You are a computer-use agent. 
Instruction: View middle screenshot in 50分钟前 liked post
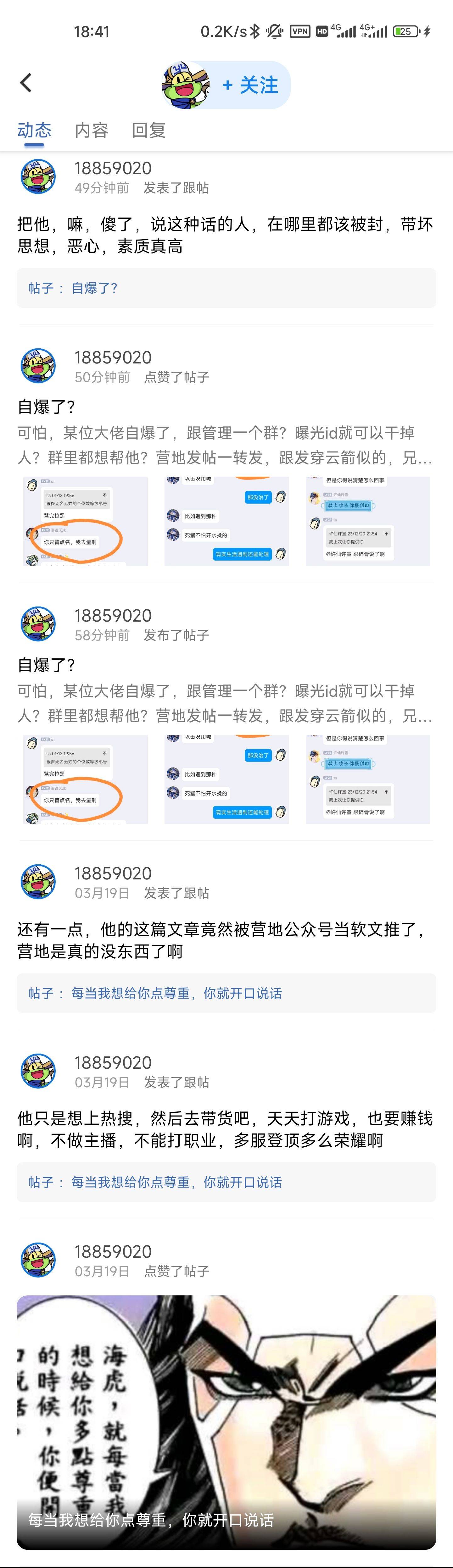click(x=226, y=521)
